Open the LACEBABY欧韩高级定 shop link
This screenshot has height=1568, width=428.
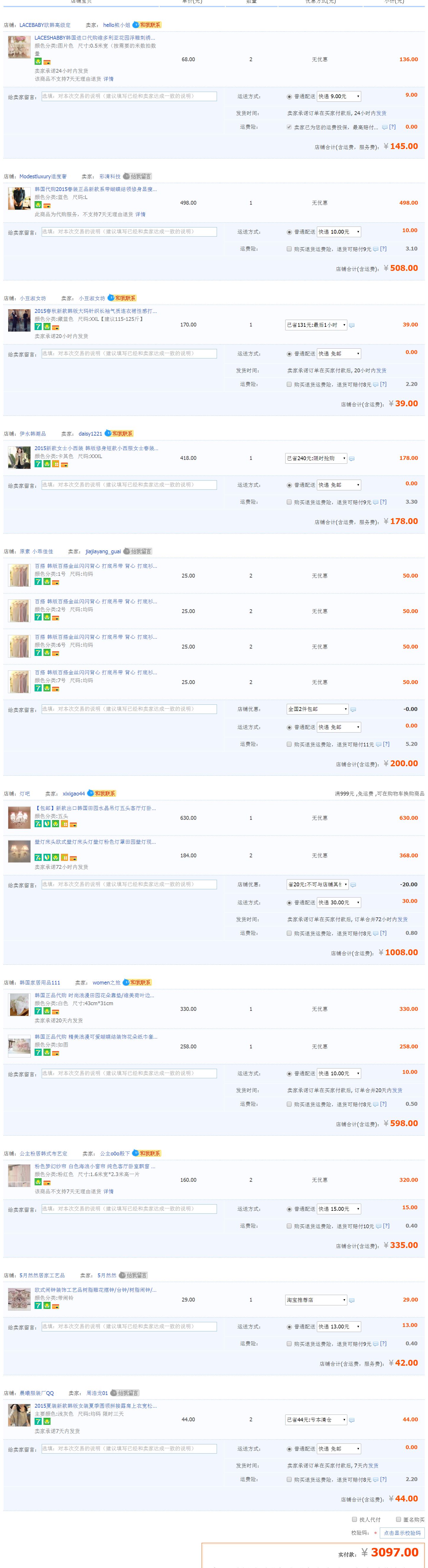click(44, 25)
